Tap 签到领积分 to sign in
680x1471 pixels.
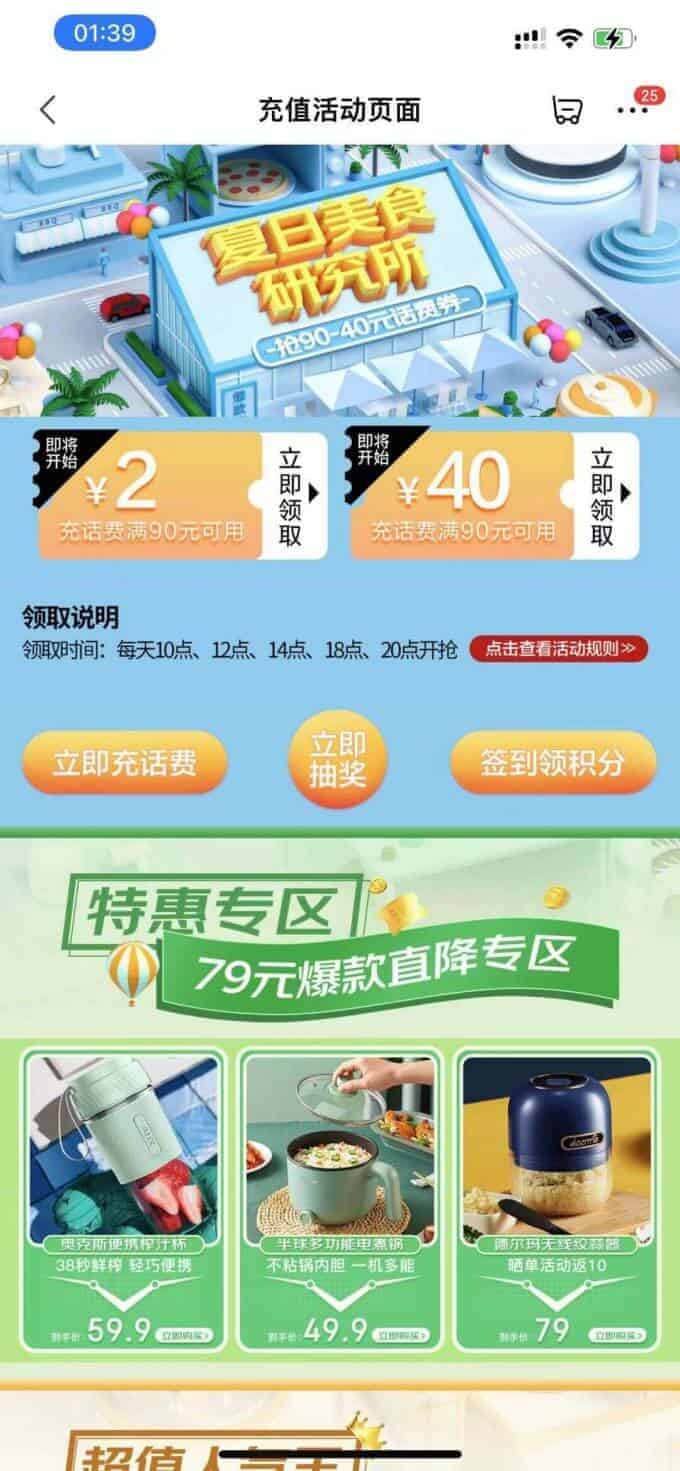[x=553, y=763]
